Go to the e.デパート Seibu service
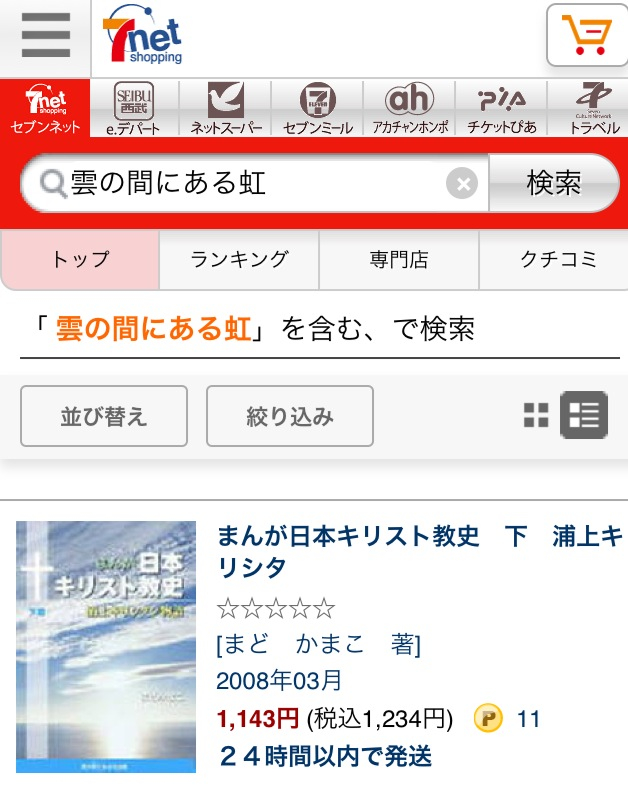The width and height of the screenshot is (628, 788). tap(134, 109)
